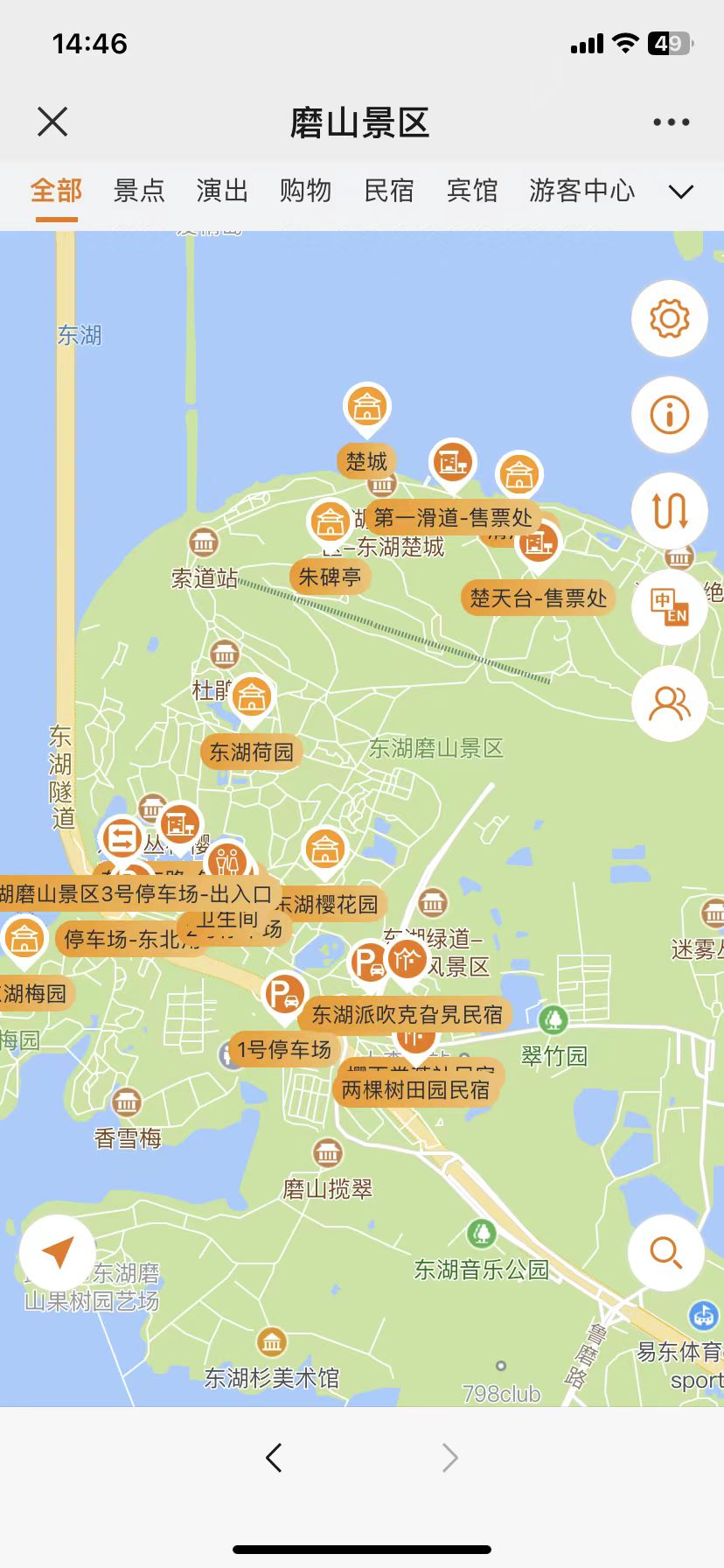Switch to the 演出 tab
Image resolution: width=724 pixels, height=1568 pixels.
[x=222, y=190]
